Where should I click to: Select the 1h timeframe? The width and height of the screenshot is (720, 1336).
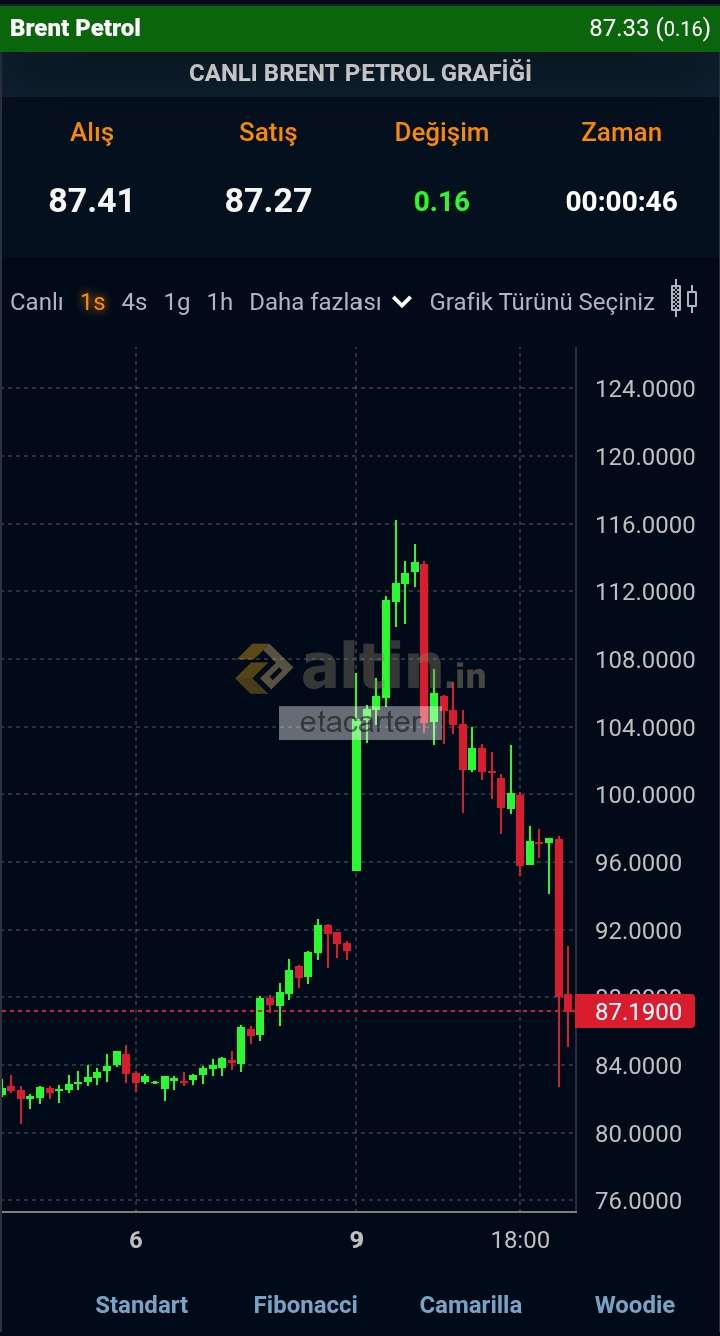coord(220,302)
